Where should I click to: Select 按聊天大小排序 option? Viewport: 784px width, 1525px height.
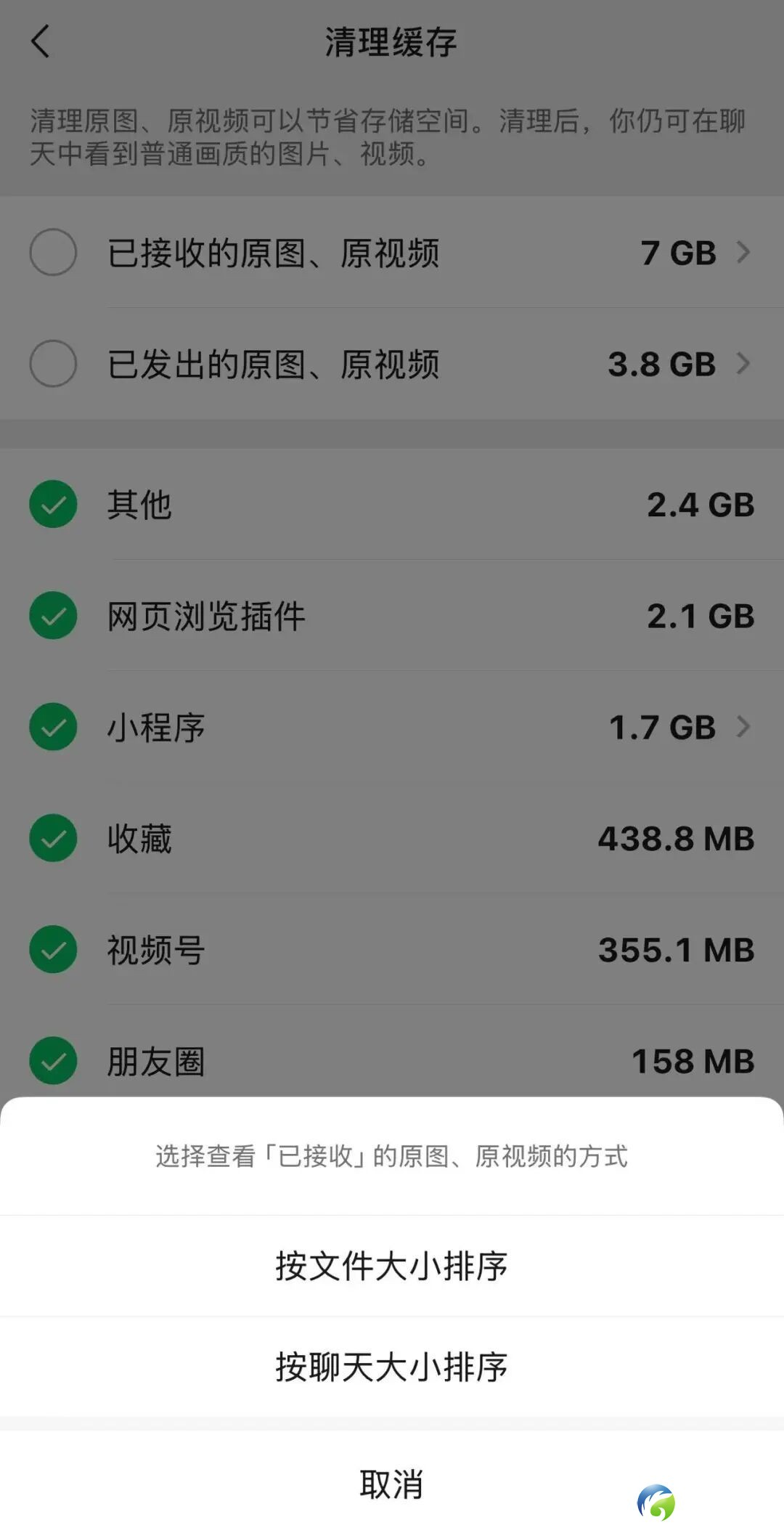(391, 1367)
